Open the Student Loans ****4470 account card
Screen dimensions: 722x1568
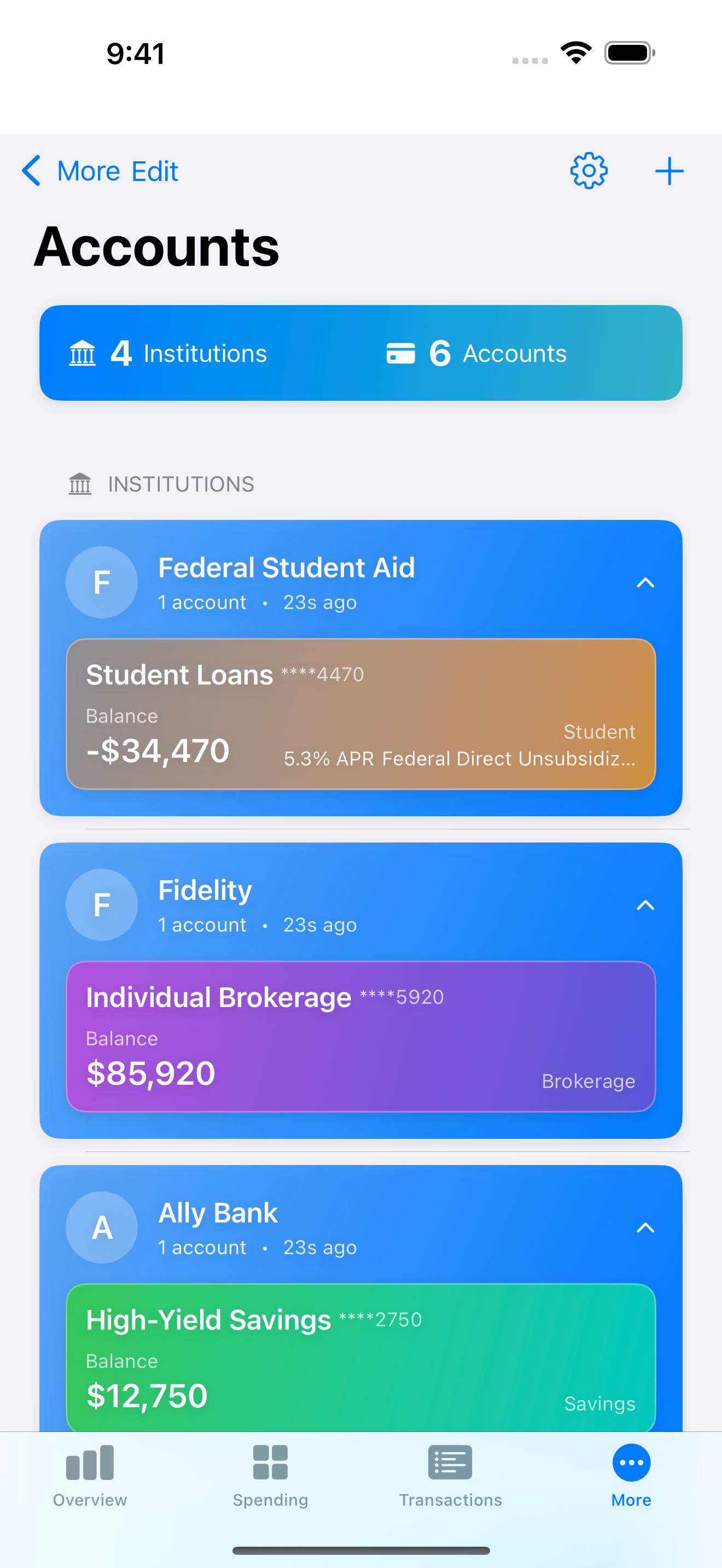pos(360,713)
